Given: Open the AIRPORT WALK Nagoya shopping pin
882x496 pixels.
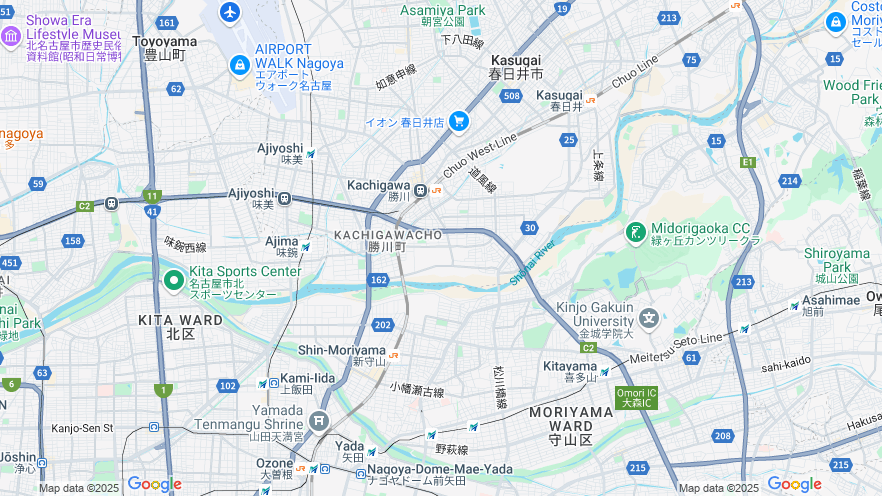Looking at the screenshot, I should click(239, 66).
